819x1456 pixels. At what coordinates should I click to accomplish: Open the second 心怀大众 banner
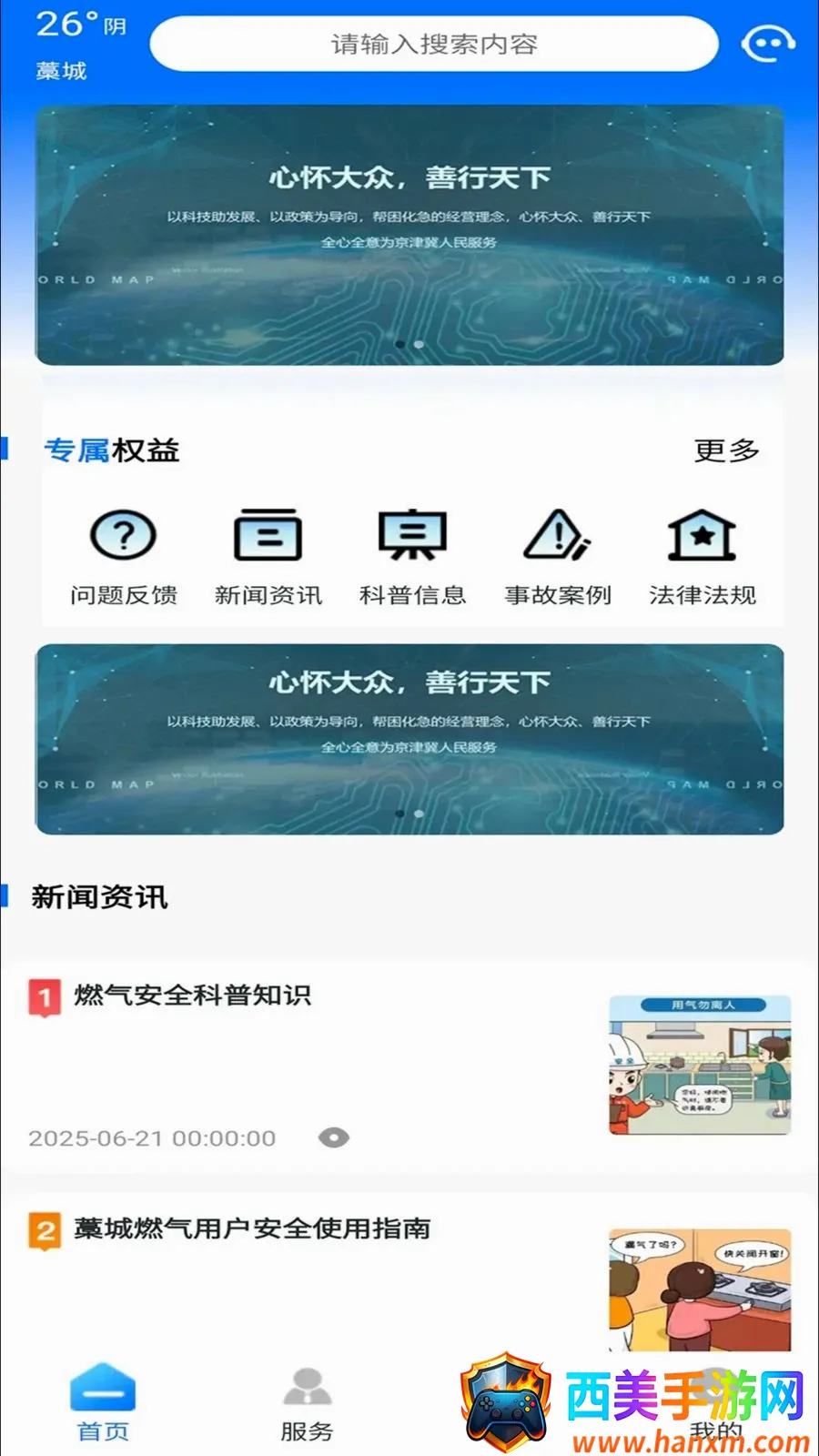(409, 739)
